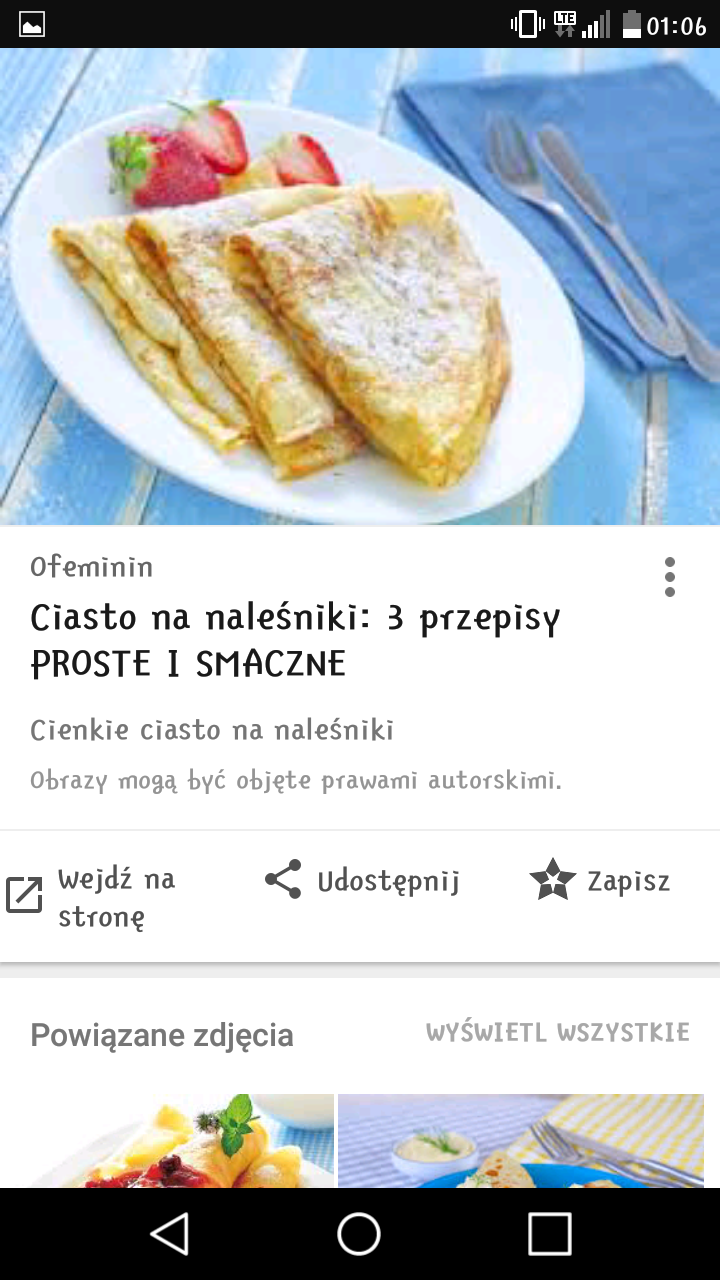Open related photo of pancakes with fruit
Viewport: 720px width, 1280px height.
167,1141
